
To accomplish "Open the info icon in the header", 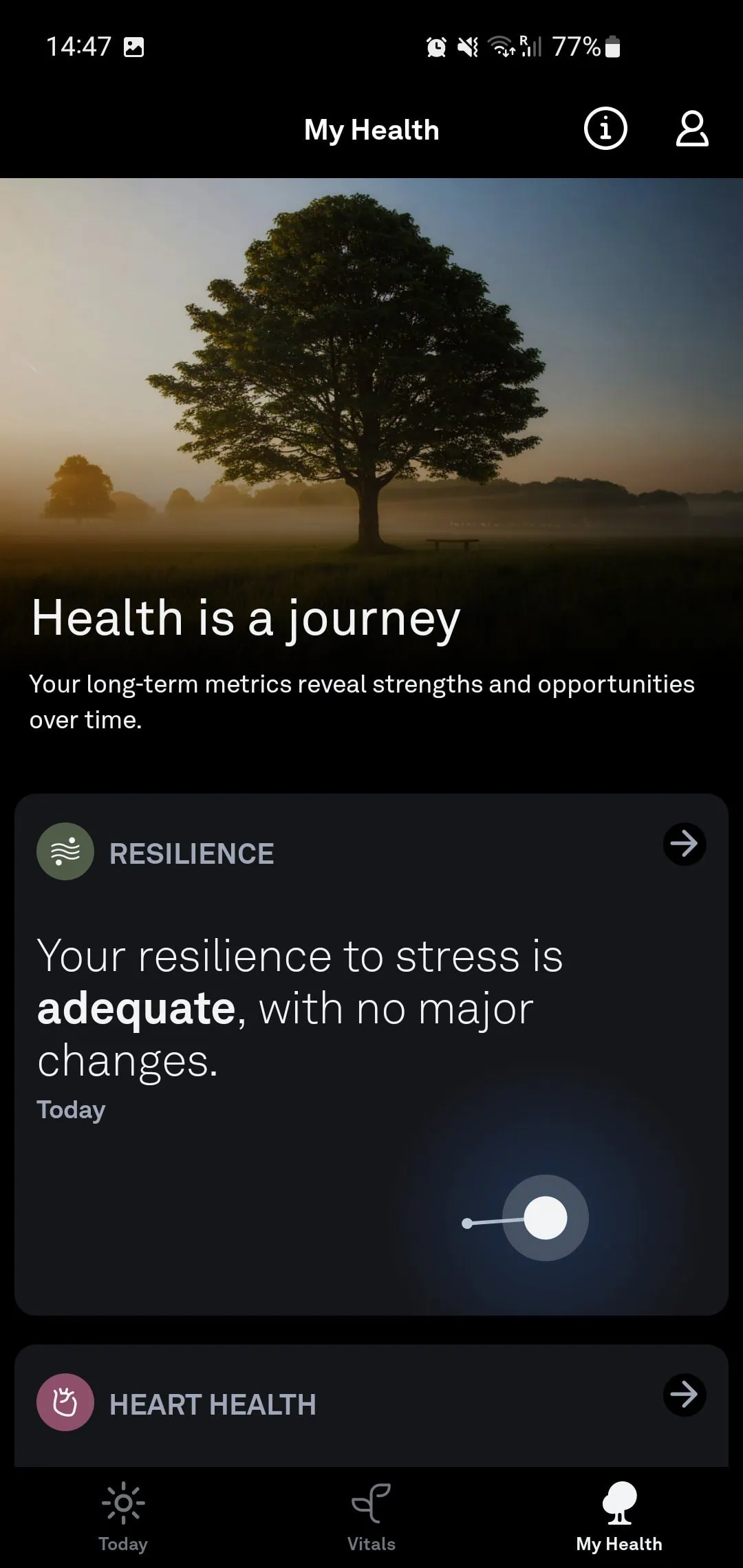I will (x=605, y=129).
